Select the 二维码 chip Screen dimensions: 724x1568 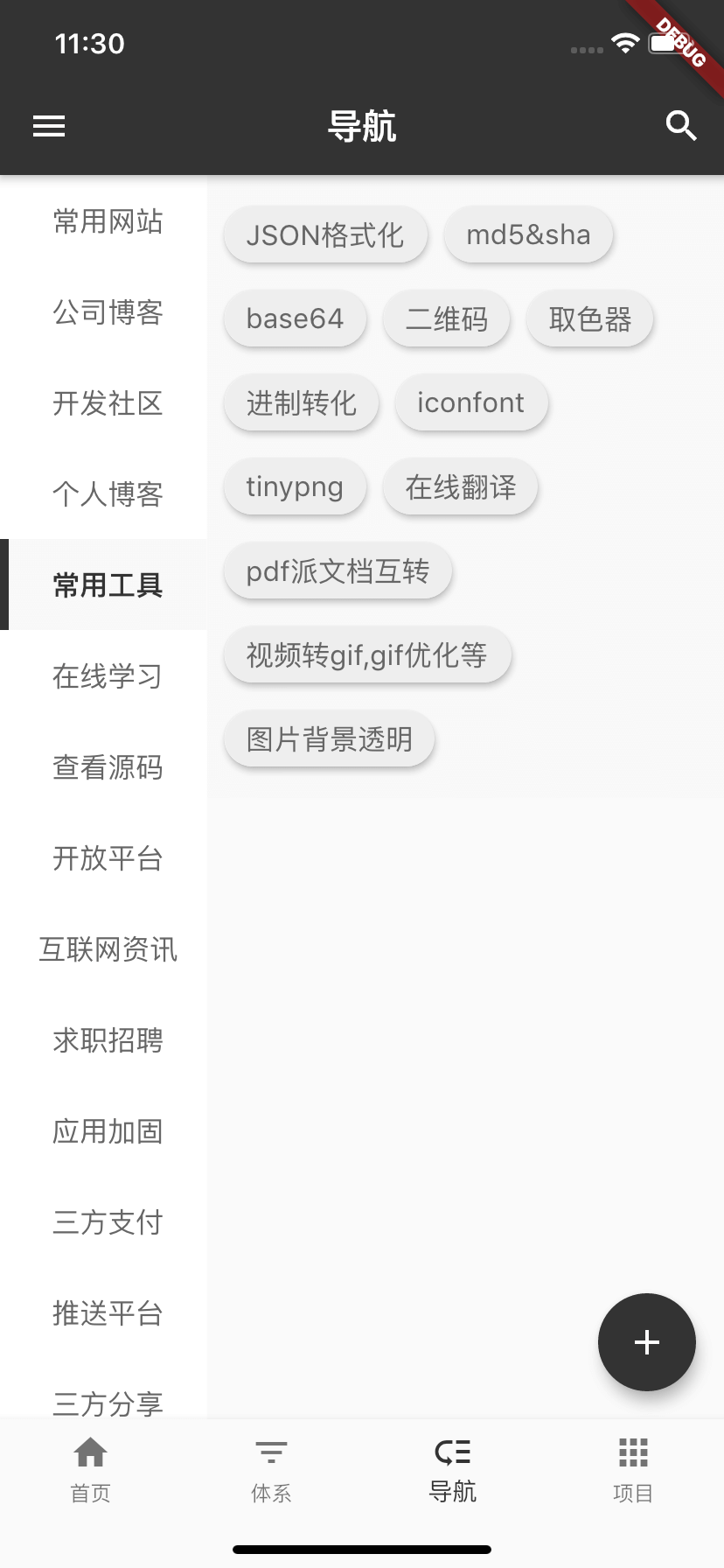point(447,318)
